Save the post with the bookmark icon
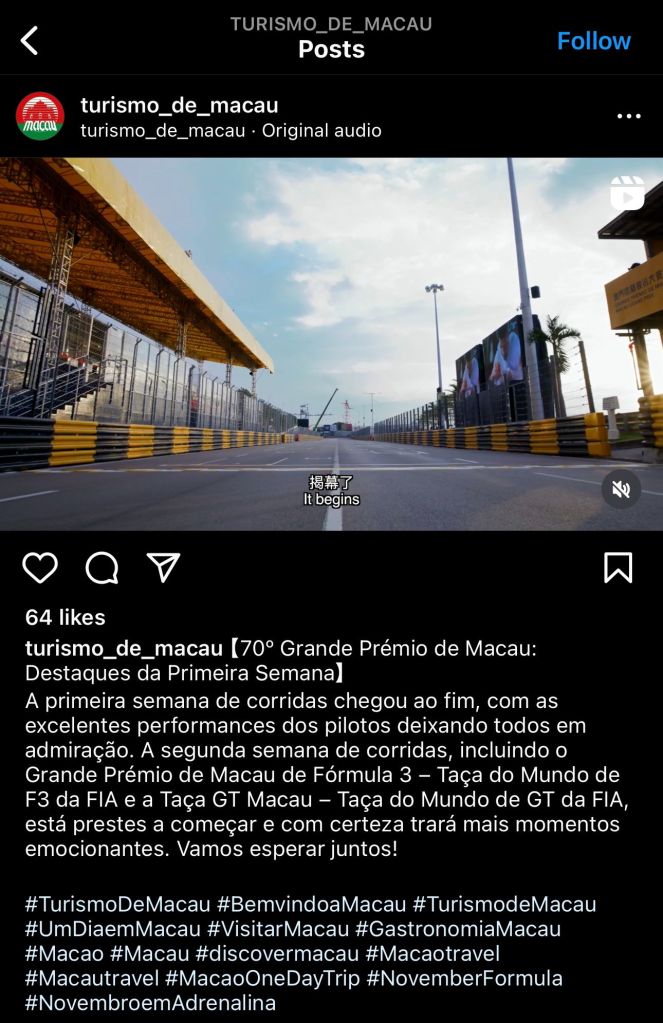This screenshot has height=1023, width=663. pyautogui.click(x=618, y=567)
